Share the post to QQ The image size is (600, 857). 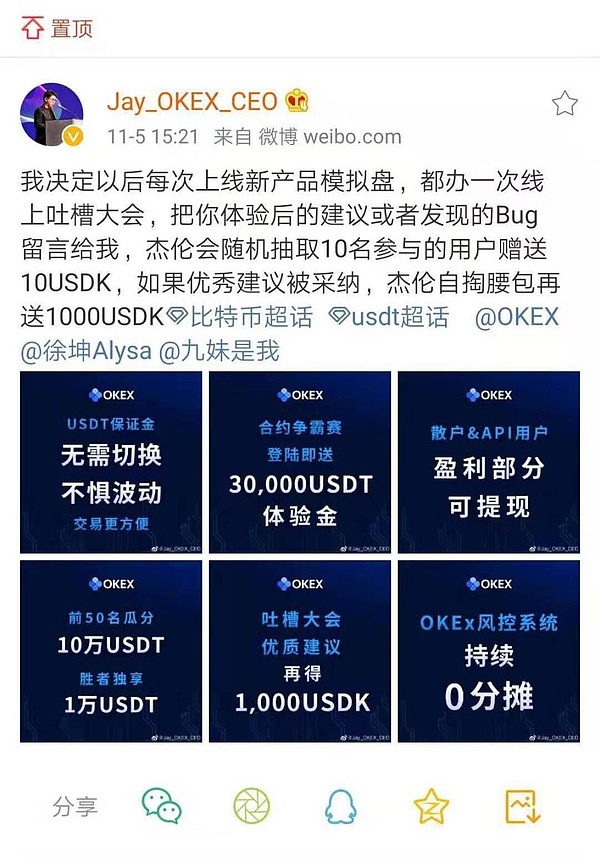point(341,805)
